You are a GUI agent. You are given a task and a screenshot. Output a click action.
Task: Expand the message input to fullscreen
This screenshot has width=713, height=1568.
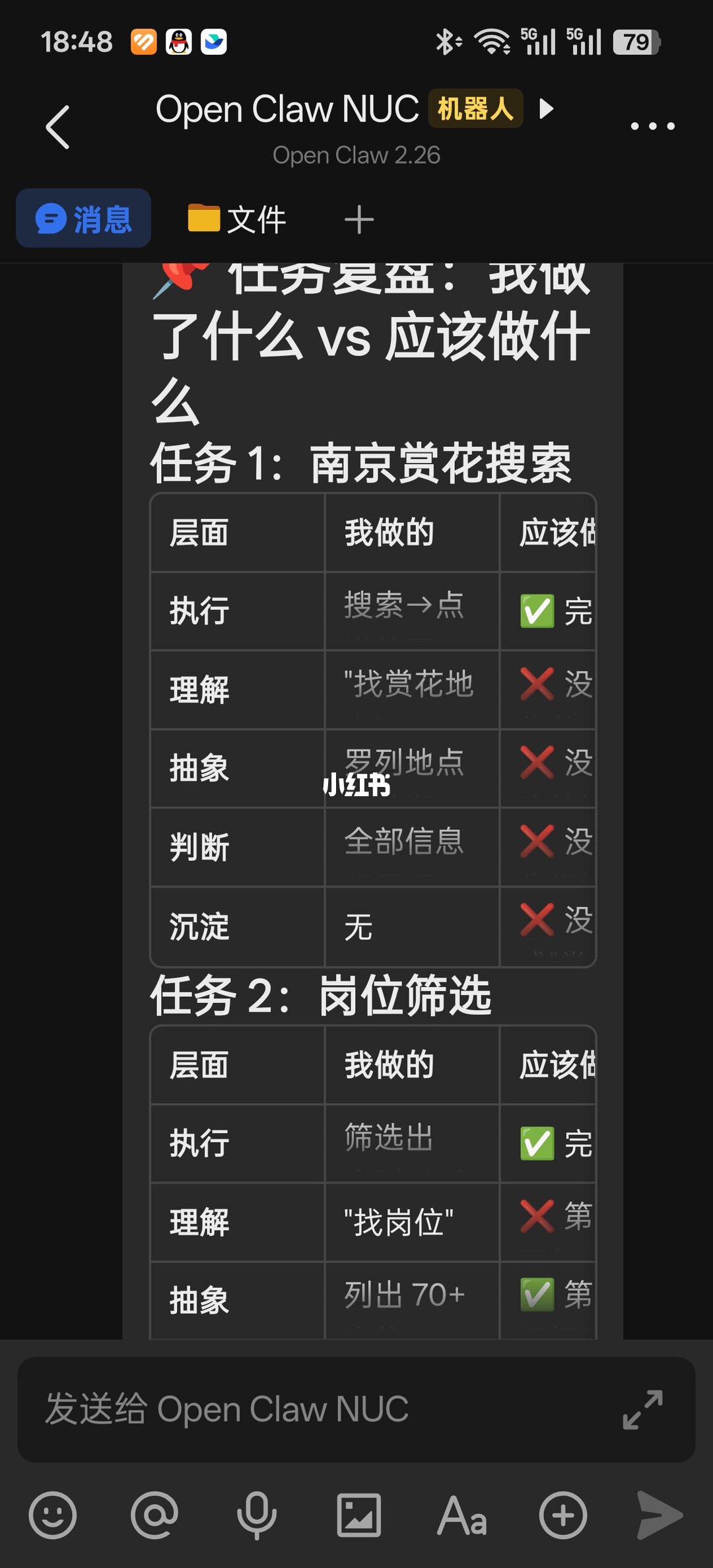[x=642, y=1410]
